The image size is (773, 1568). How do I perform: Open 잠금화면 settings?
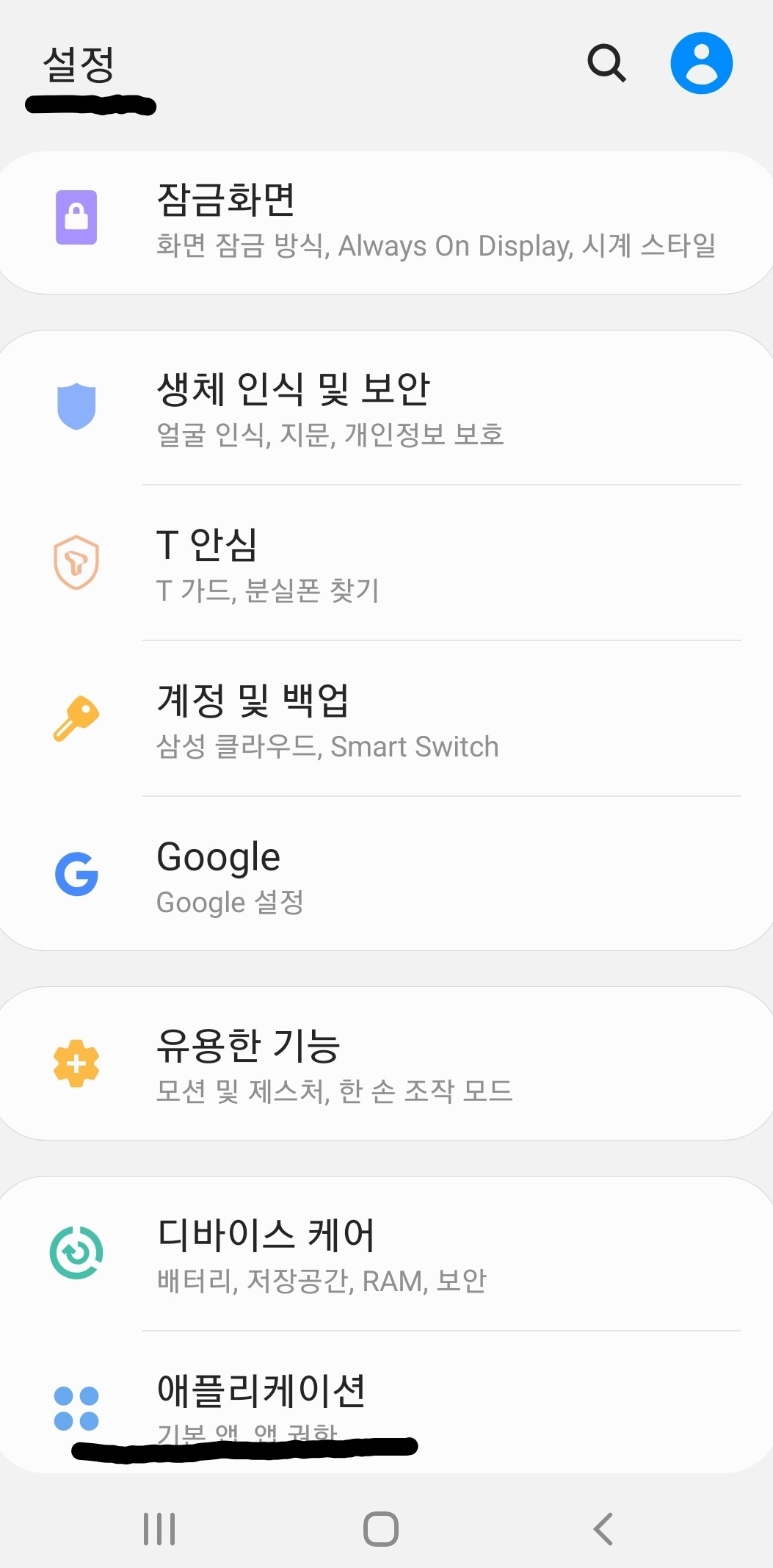pyautogui.click(x=386, y=223)
